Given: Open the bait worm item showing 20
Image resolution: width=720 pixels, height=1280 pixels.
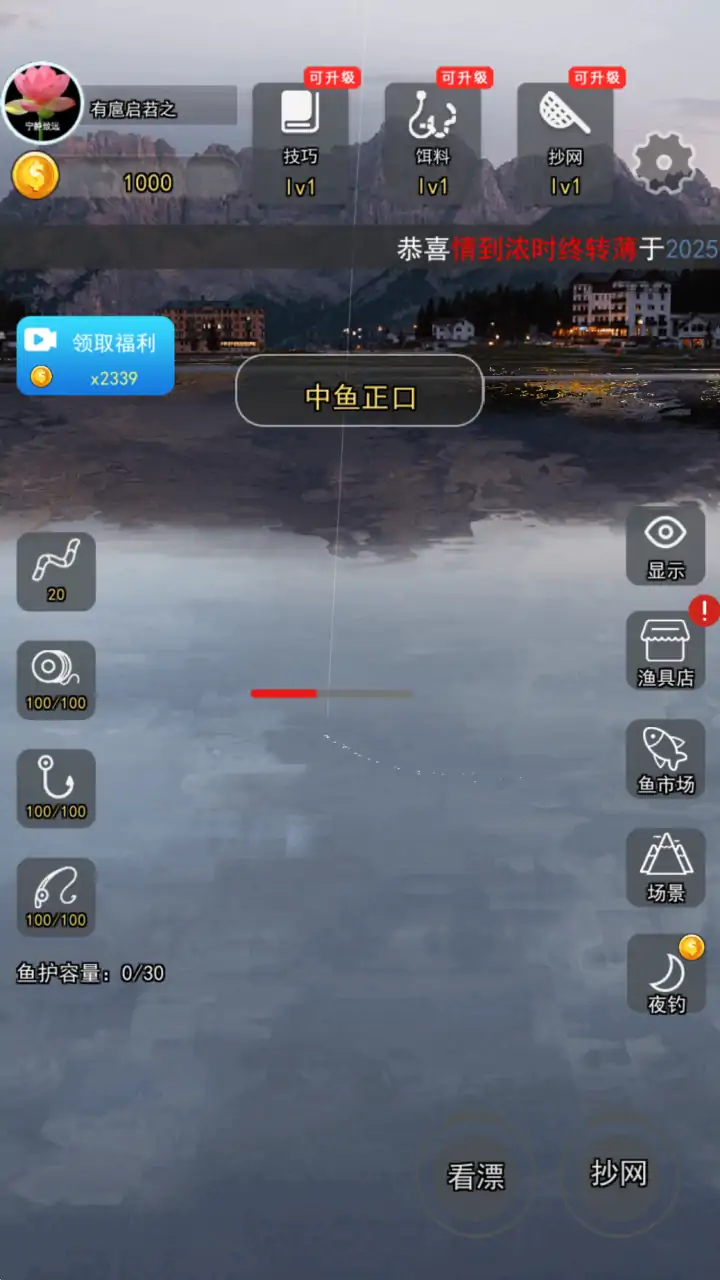Looking at the screenshot, I should (56, 571).
